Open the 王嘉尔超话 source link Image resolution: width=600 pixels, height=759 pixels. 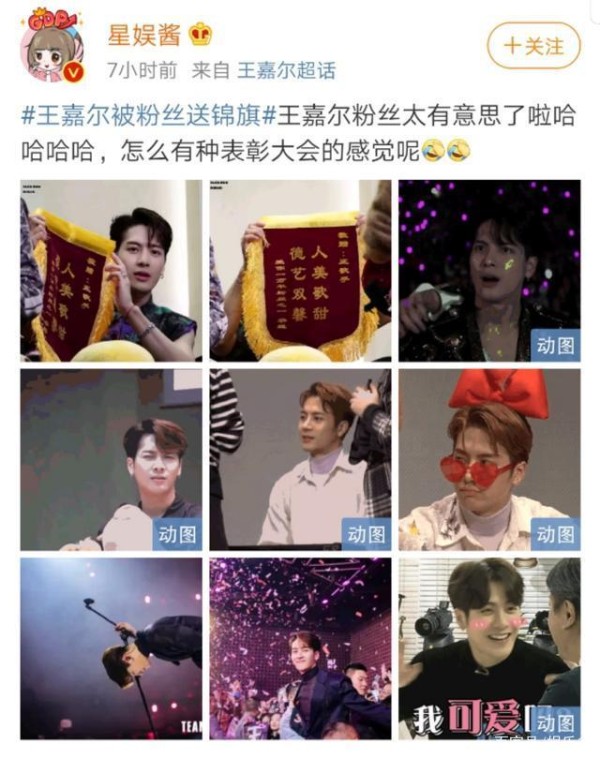click(x=288, y=70)
